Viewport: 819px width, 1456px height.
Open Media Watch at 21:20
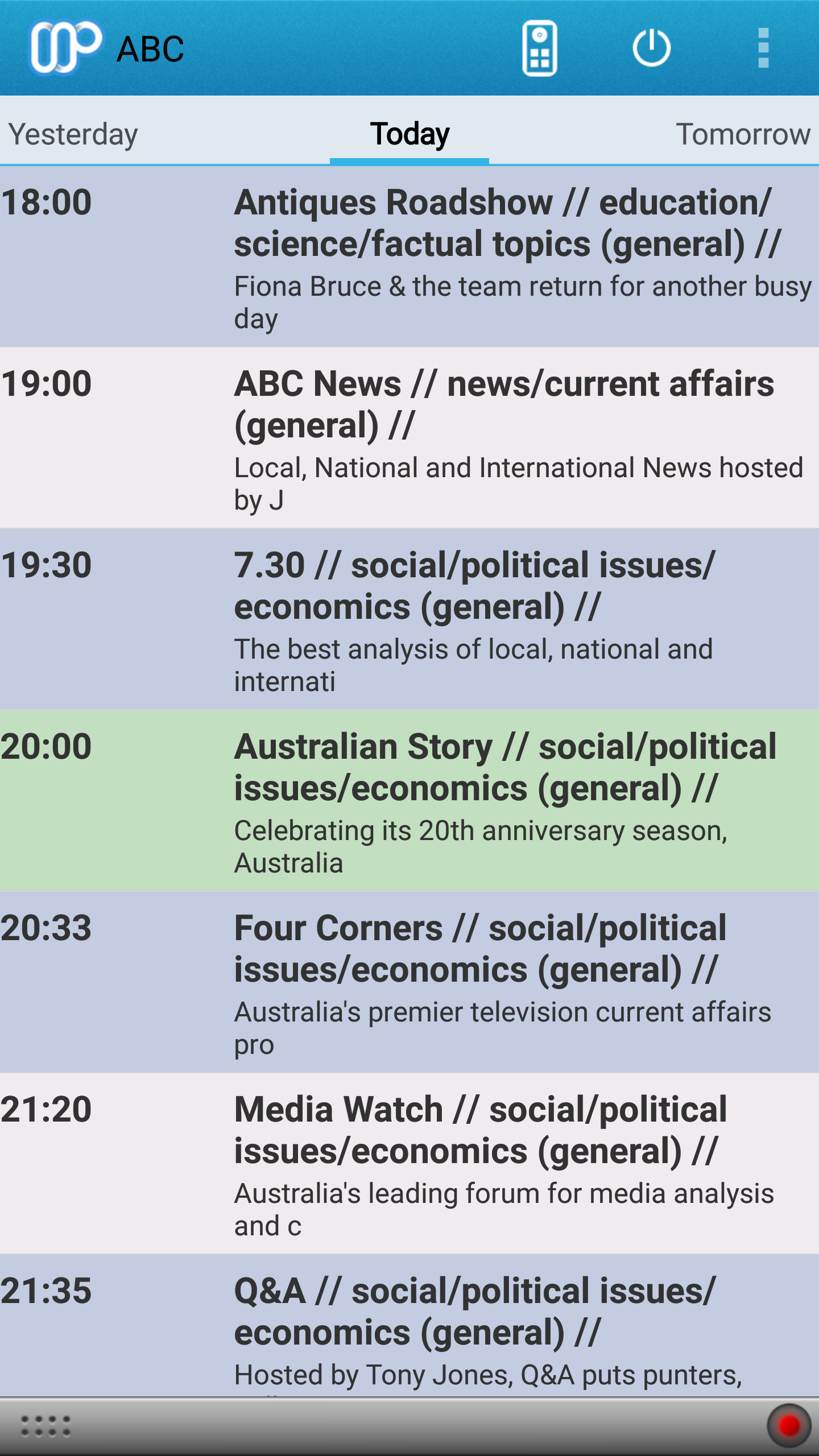click(x=409, y=1164)
